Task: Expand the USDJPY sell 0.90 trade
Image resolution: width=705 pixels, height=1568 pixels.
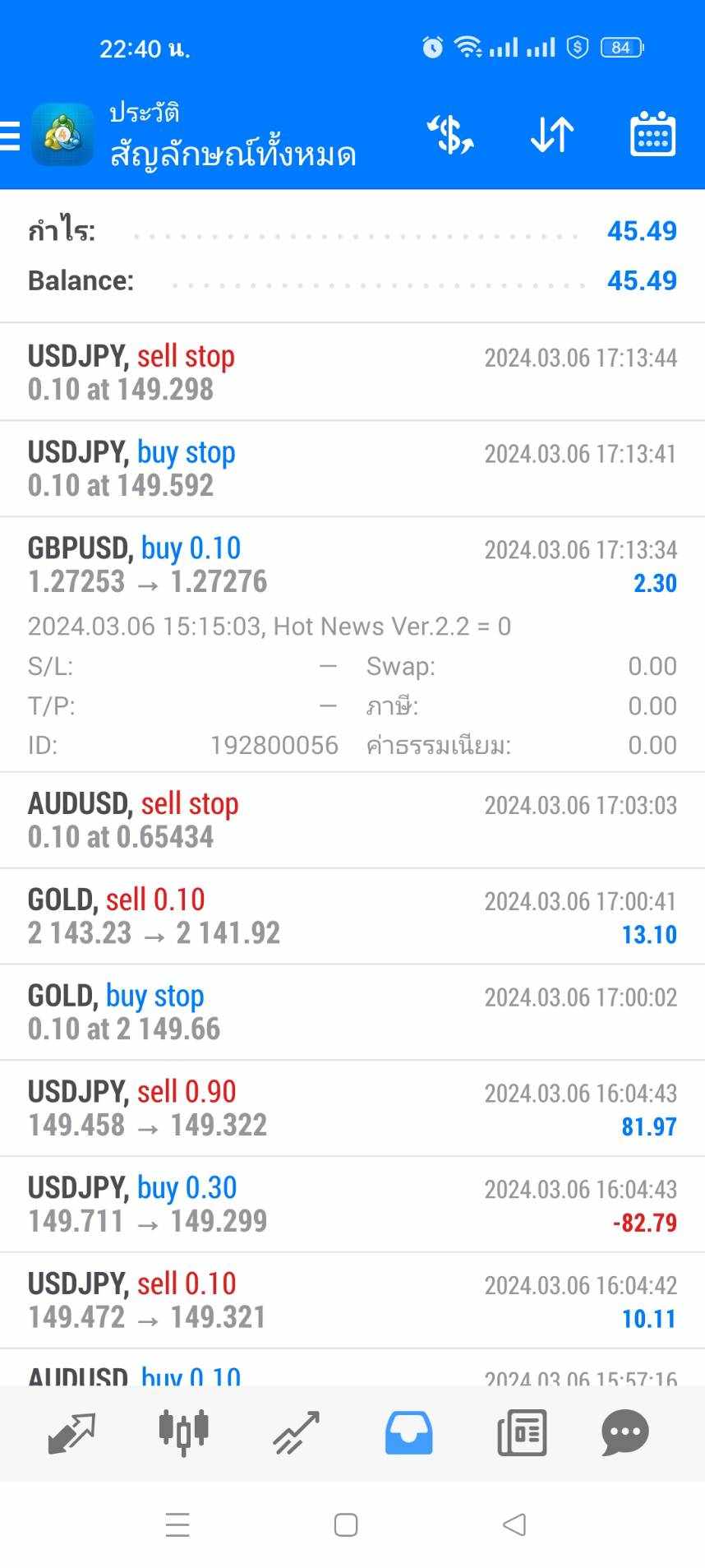Action: point(352,1108)
